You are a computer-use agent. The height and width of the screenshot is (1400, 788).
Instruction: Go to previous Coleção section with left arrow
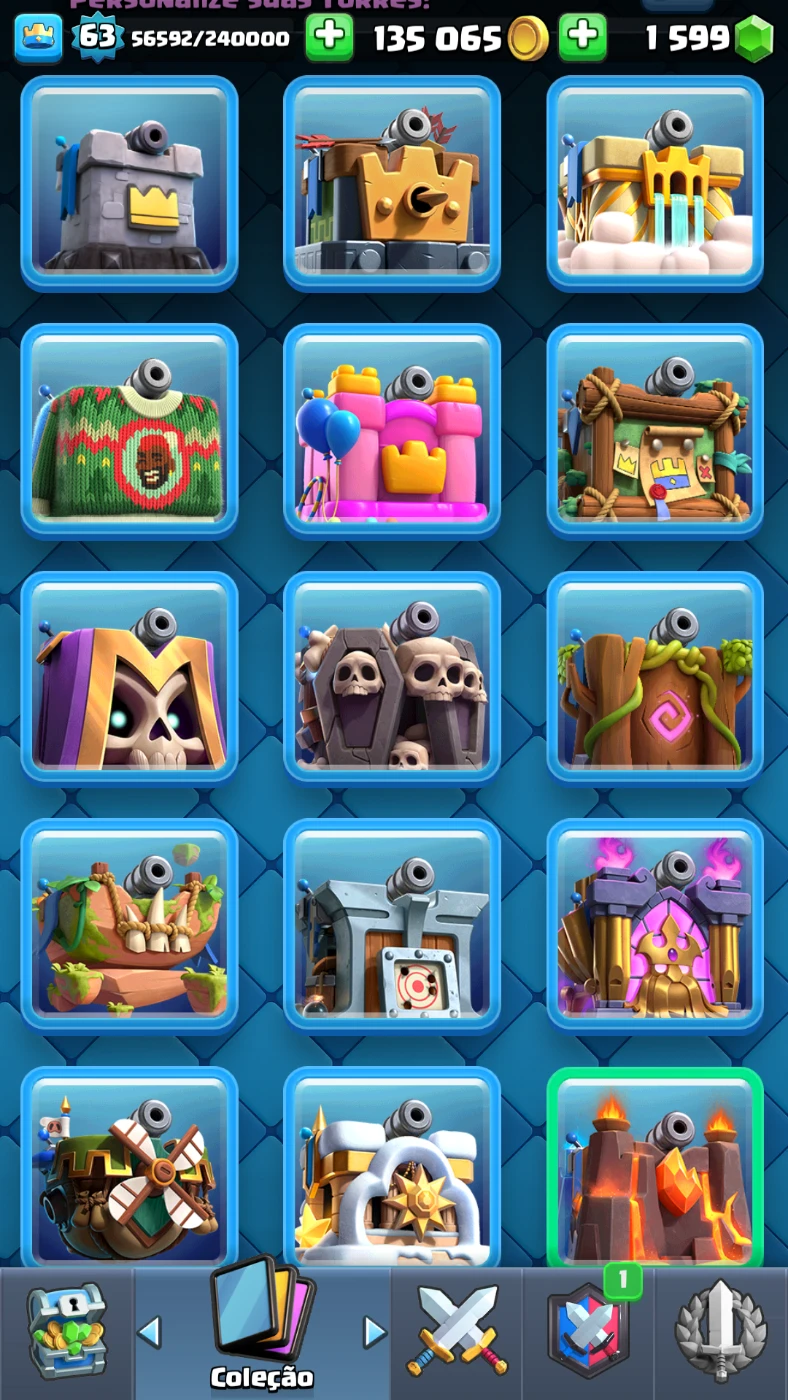click(x=149, y=1332)
